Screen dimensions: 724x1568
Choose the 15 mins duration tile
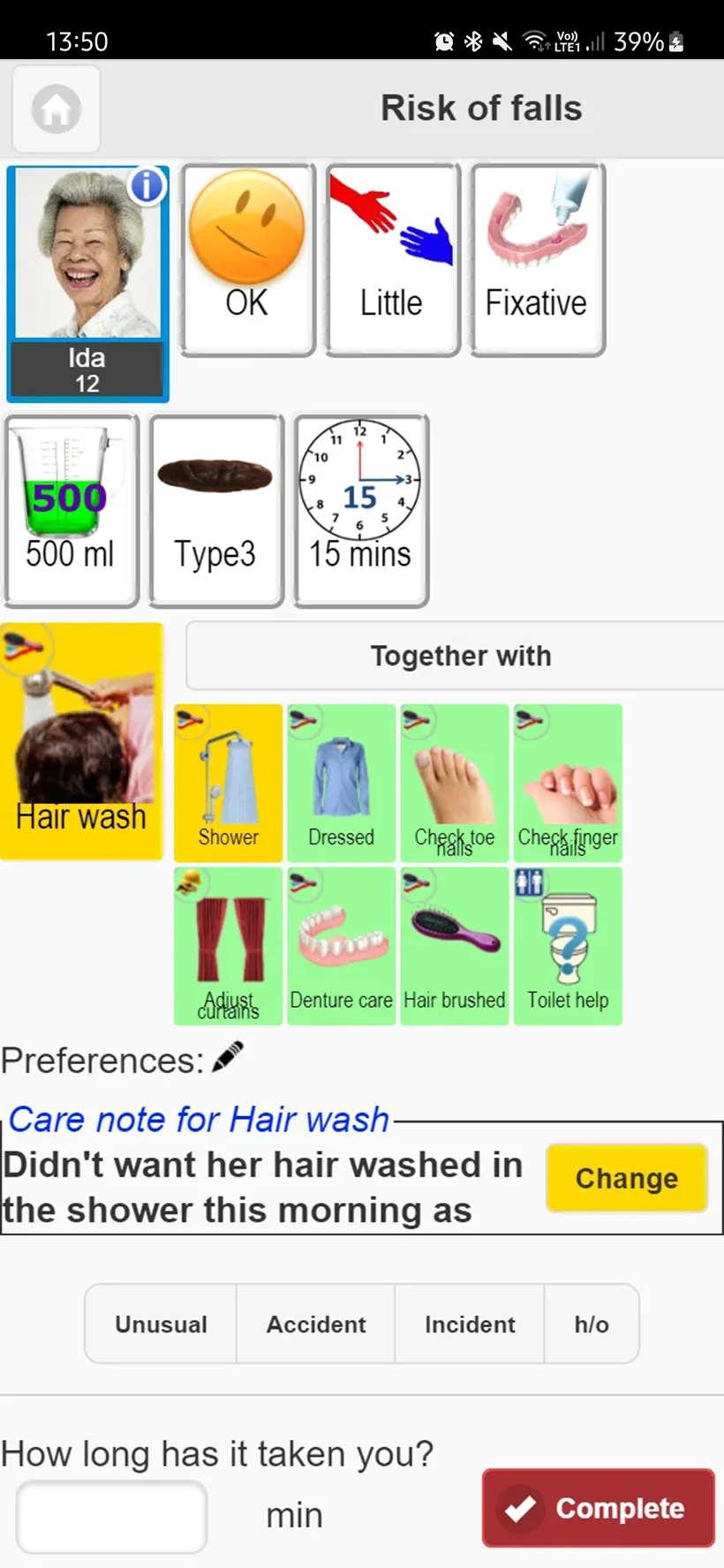tap(360, 511)
